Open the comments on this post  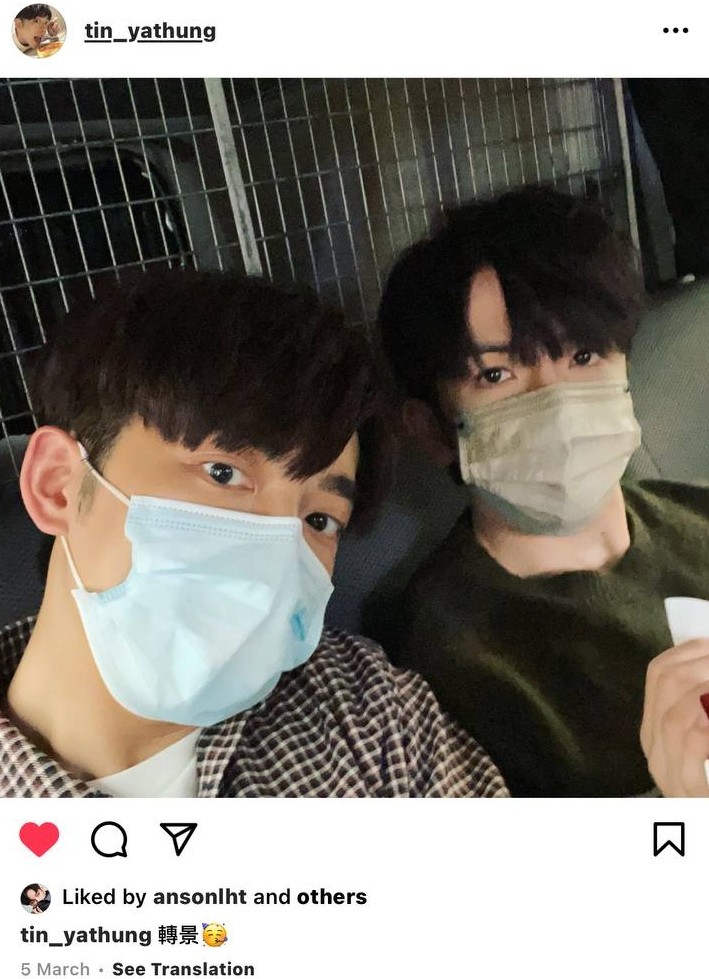[109, 840]
